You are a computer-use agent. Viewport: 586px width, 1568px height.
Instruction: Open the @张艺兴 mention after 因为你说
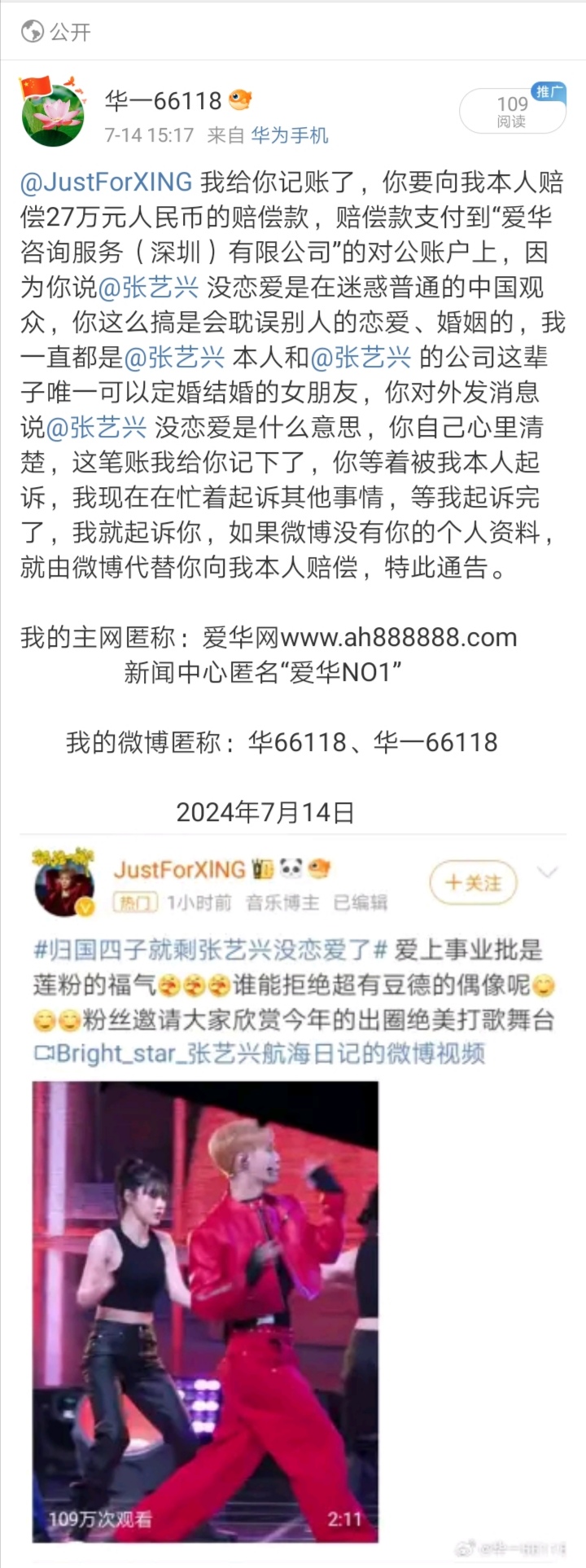[x=147, y=288]
